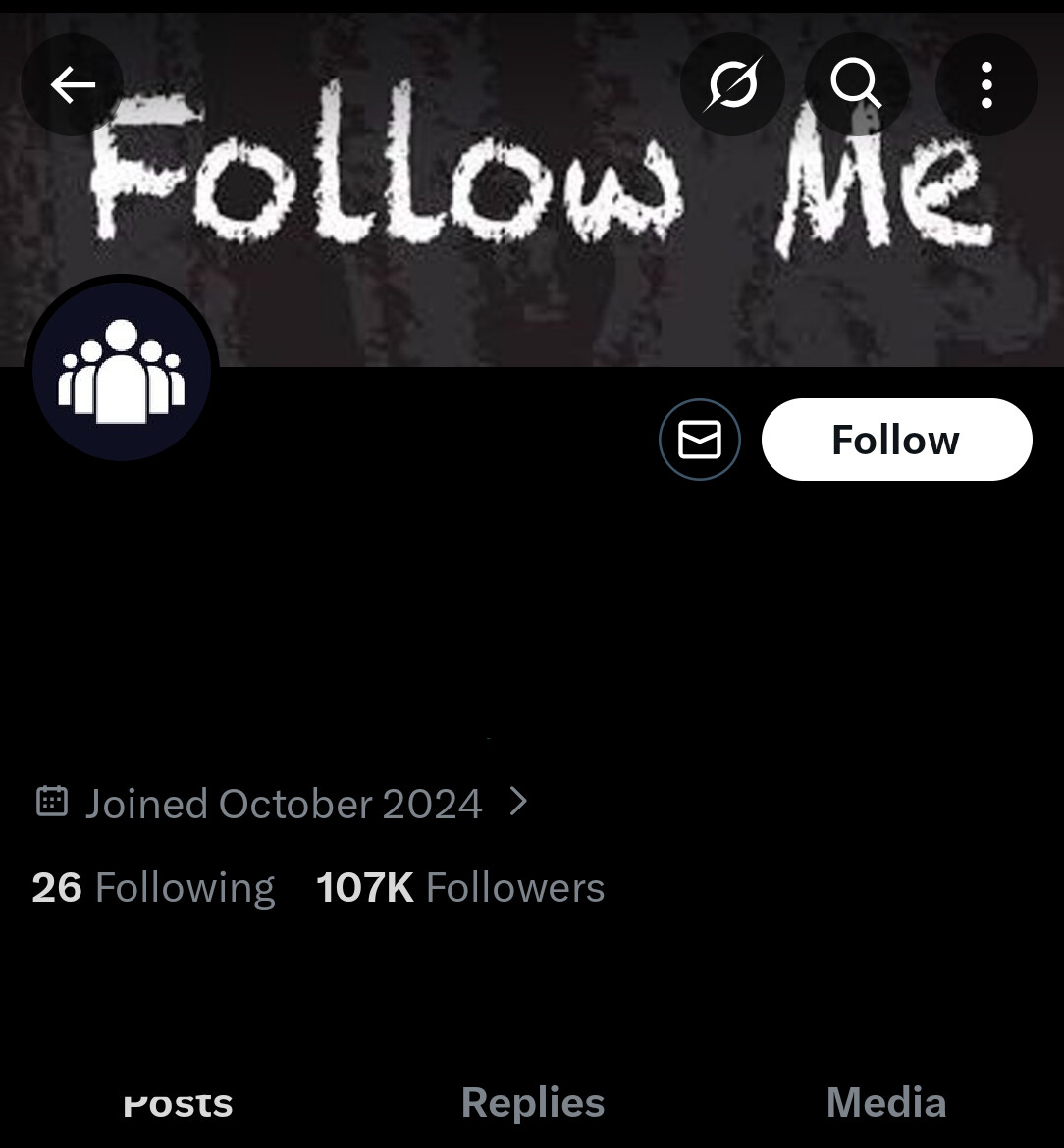The width and height of the screenshot is (1064, 1148).
Task: Open the Grok slash-circle icon
Action: (x=732, y=86)
